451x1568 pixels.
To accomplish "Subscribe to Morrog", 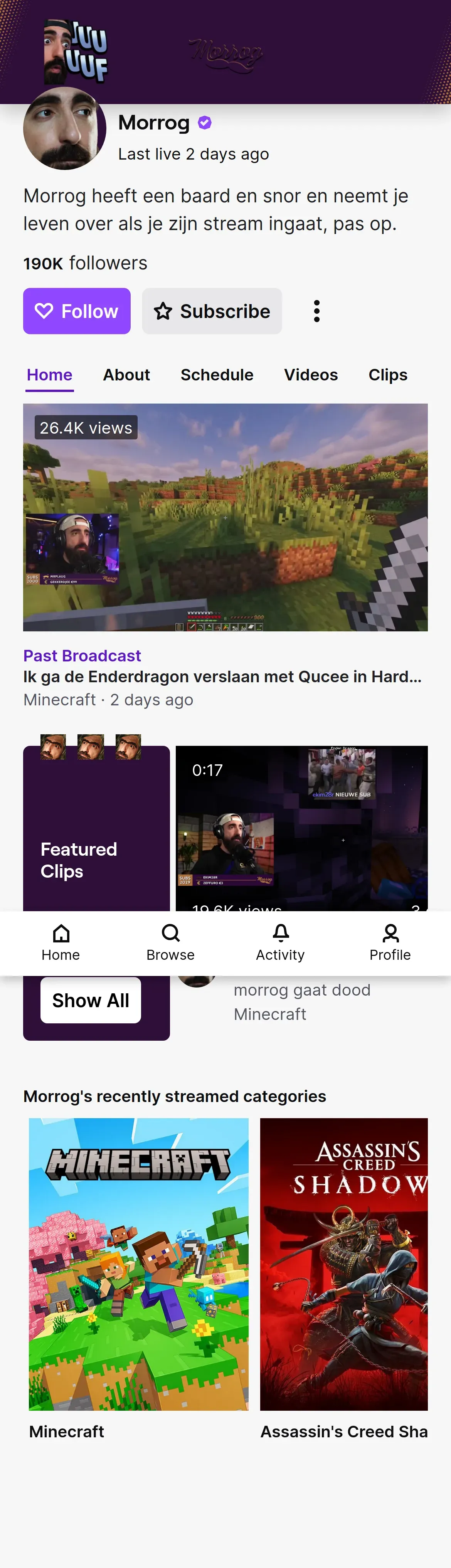I will (212, 311).
